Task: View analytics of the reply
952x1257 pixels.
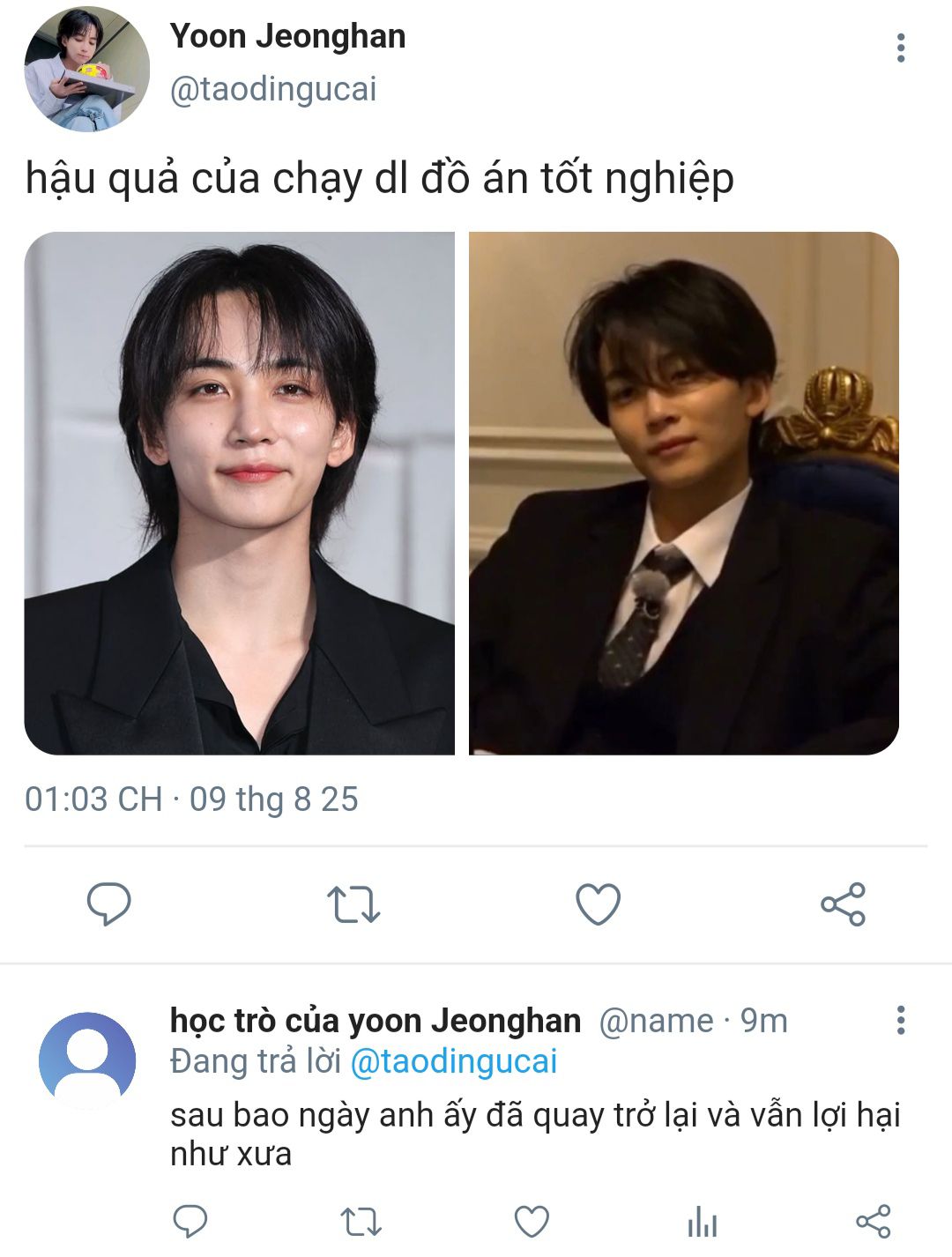Action: (x=702, y=1224)
